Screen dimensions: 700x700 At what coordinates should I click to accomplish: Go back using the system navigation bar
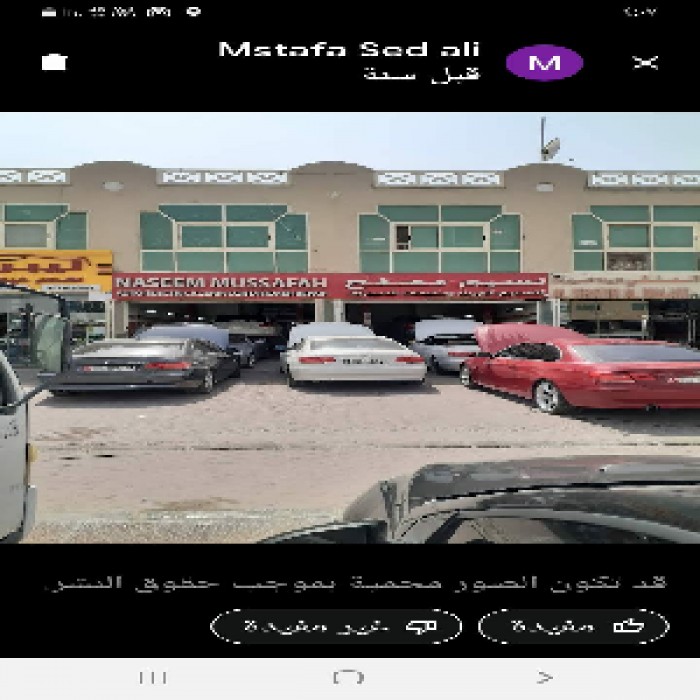[545, 678]
